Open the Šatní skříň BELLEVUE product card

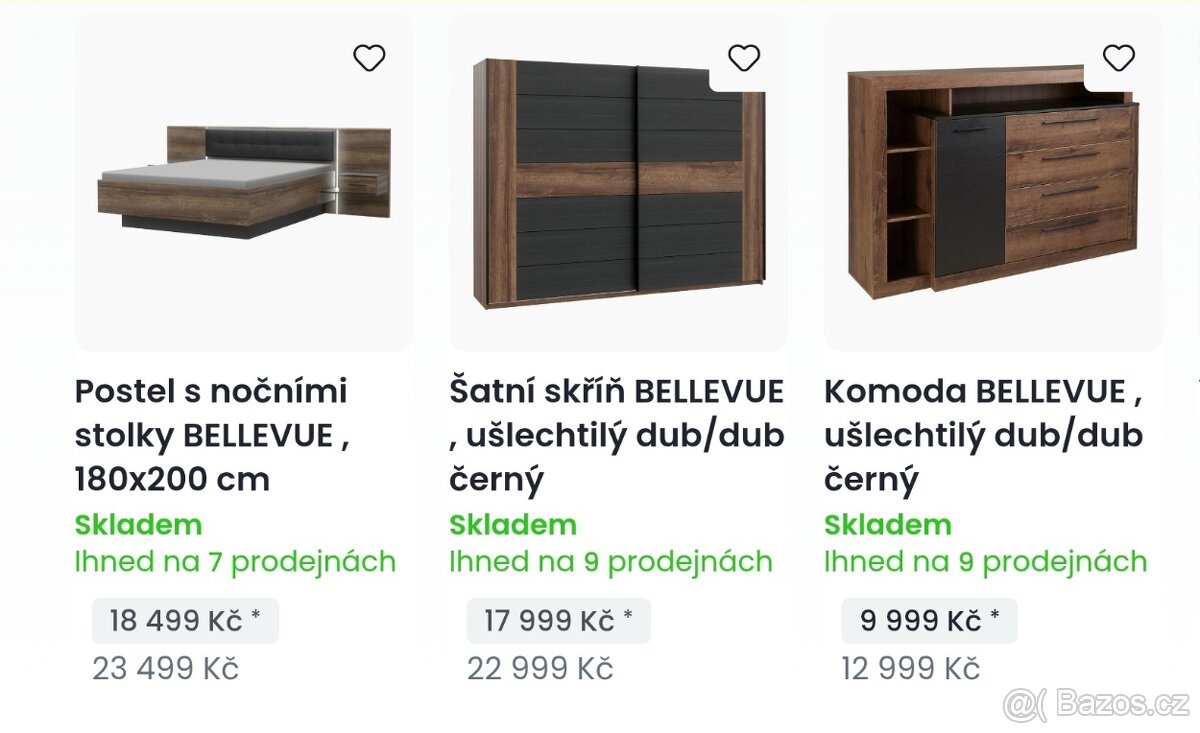point(616,435)
